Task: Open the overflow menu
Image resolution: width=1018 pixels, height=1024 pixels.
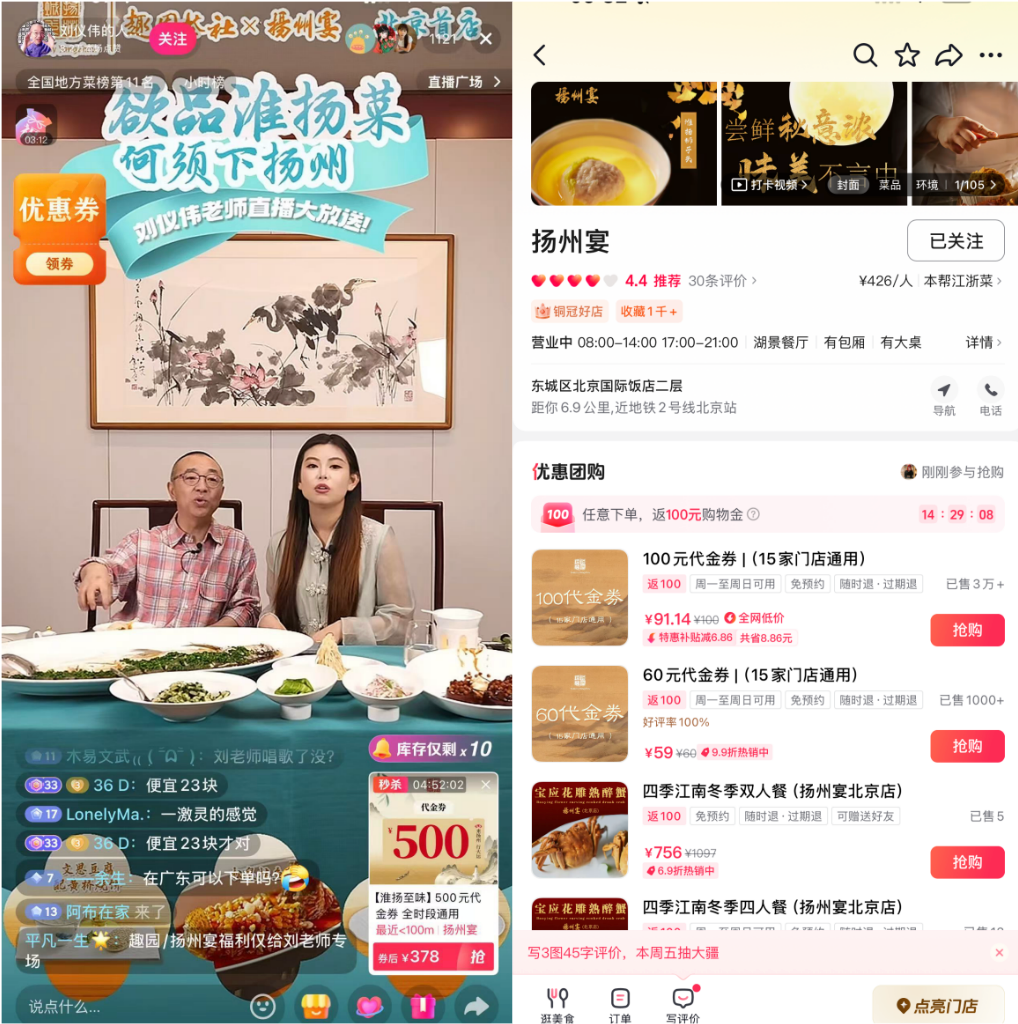Action: point(990,56)
